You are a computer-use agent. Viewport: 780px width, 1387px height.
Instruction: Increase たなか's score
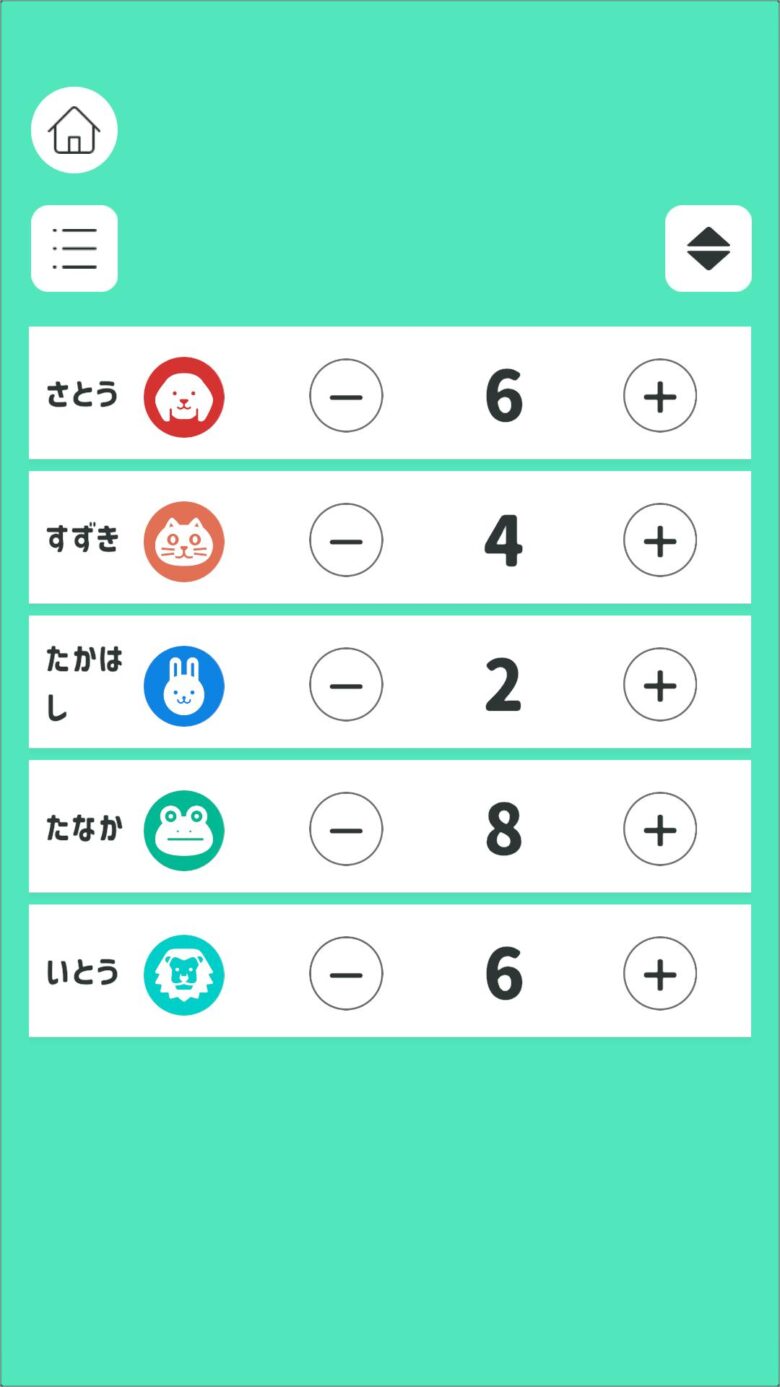point(660,829)
